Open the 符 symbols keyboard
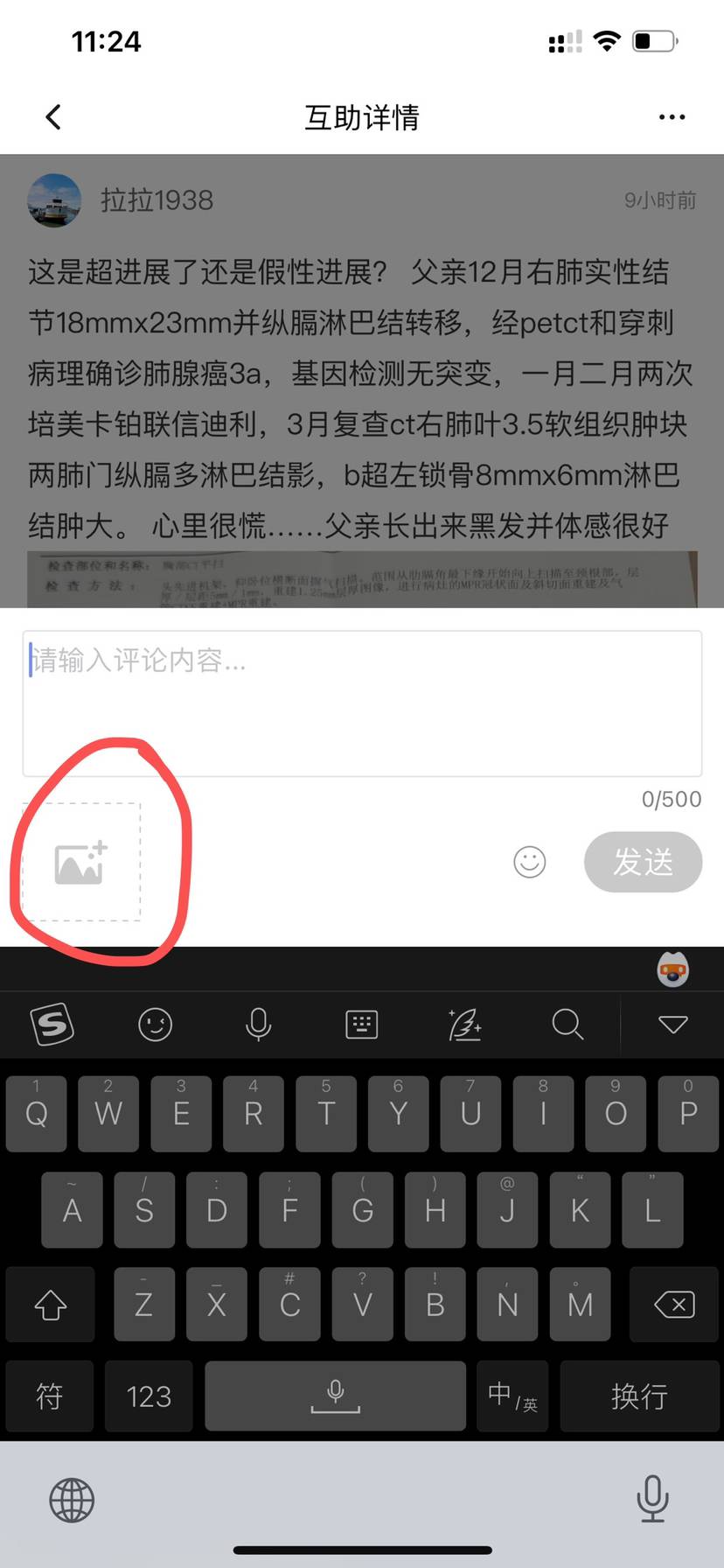The width and height of the screenshot is (724, 1568). [x=50, y=1396]
